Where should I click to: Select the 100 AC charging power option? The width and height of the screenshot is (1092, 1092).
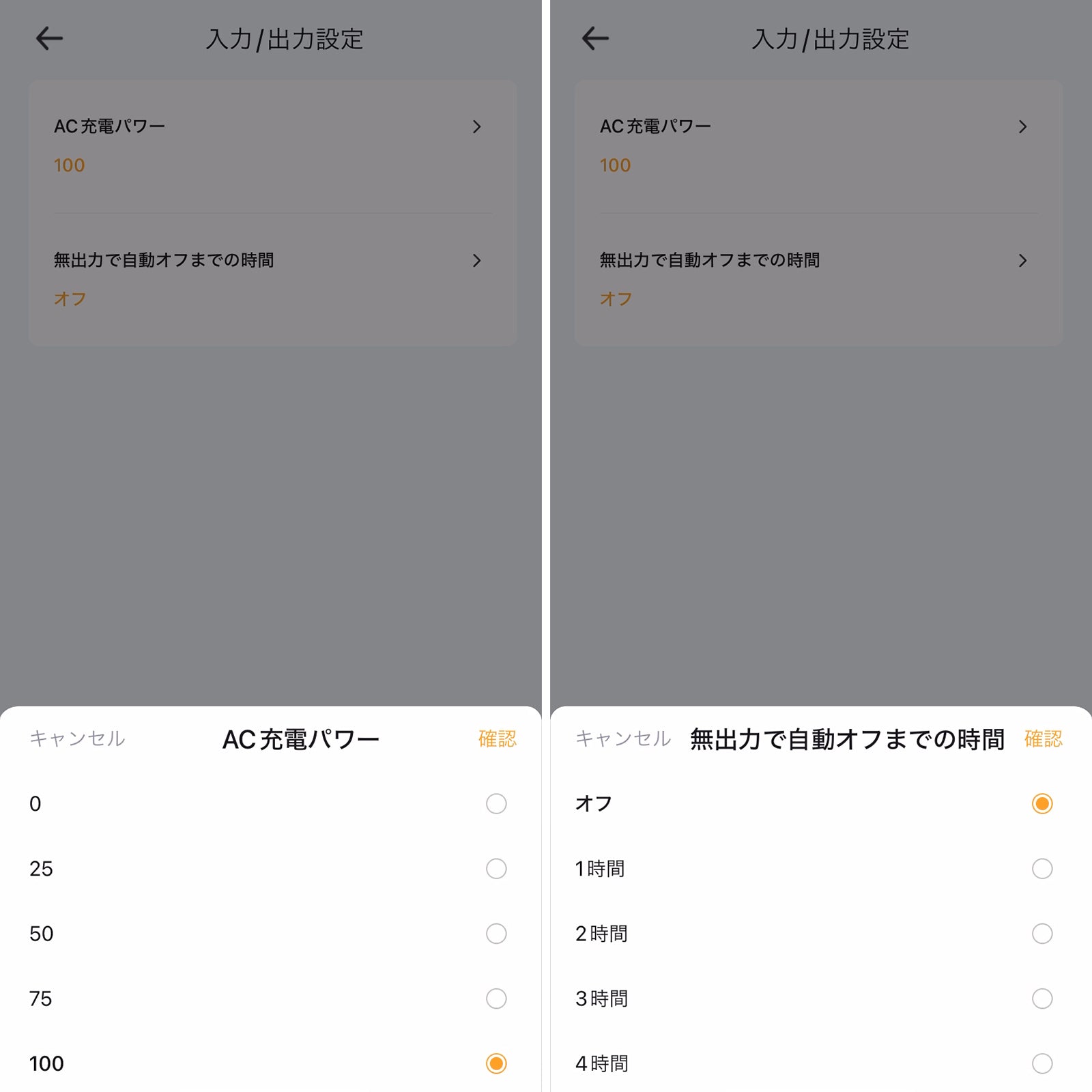(x=496, y=1063)
